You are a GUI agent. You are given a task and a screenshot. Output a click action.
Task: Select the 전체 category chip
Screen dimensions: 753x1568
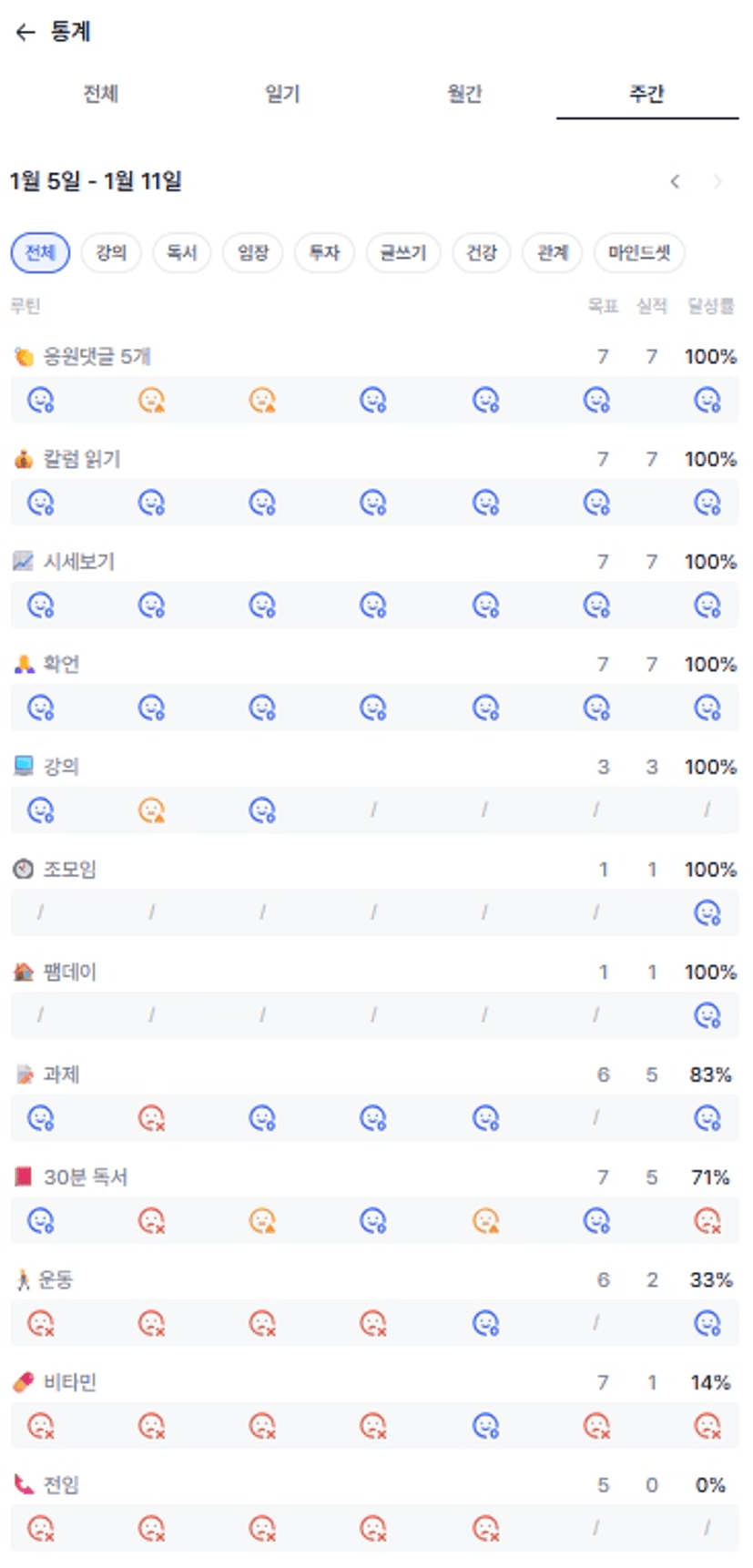click(x=40, y=253)
